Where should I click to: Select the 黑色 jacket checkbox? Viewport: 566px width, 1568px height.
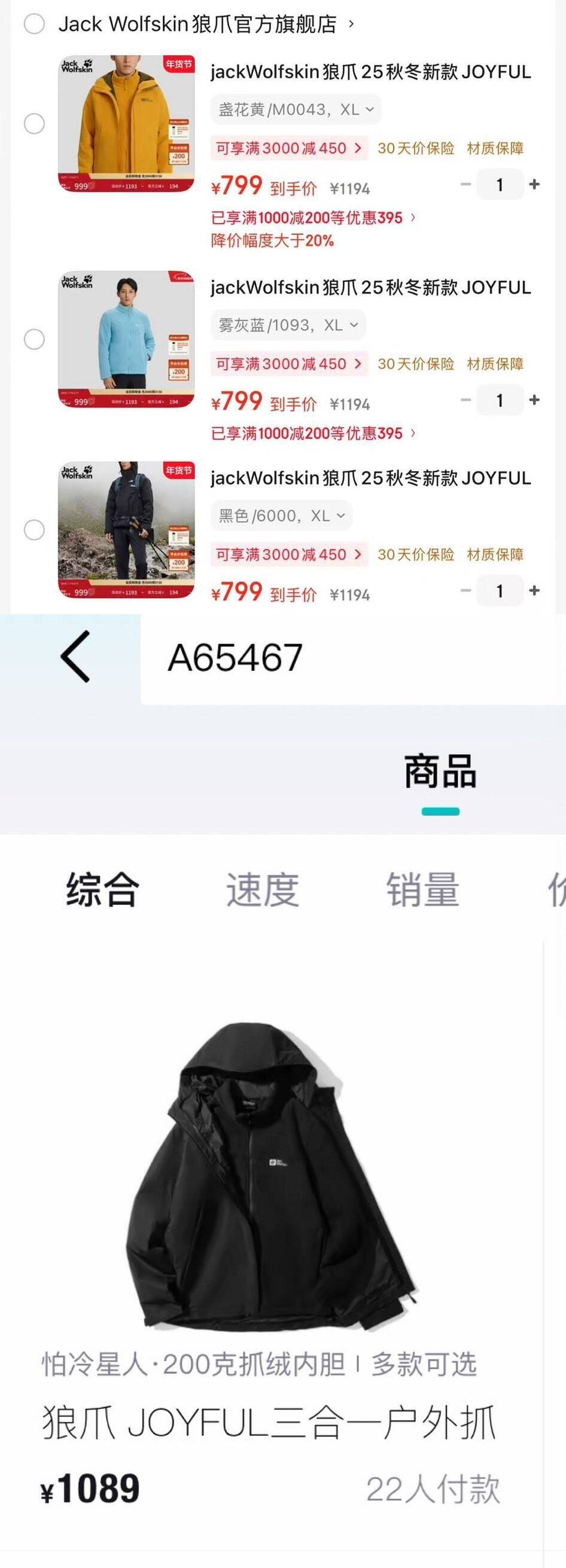(x=34, y=530)
